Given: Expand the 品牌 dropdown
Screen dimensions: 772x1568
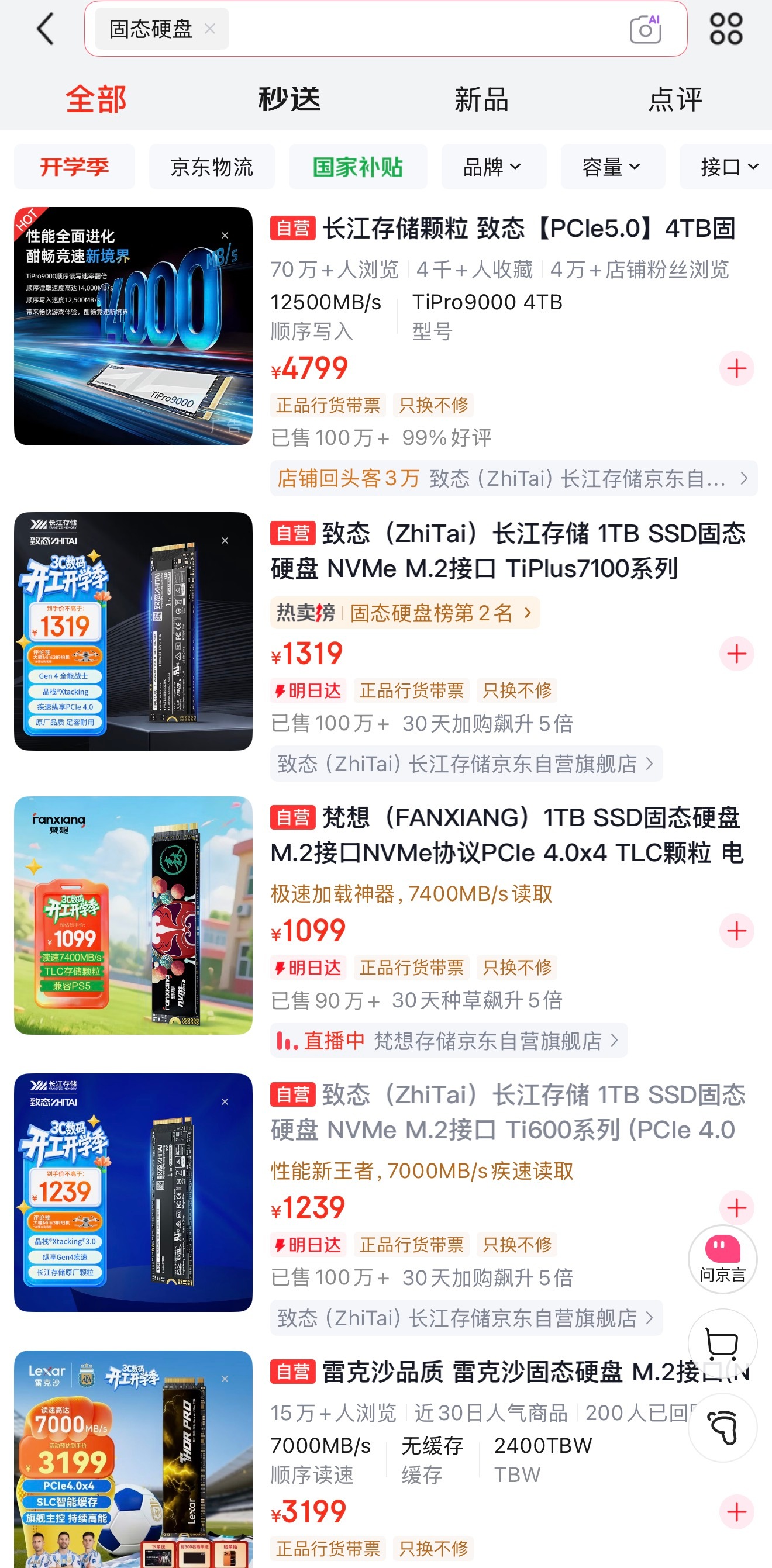Looking at the screenshot, I should tap(493, 166).
